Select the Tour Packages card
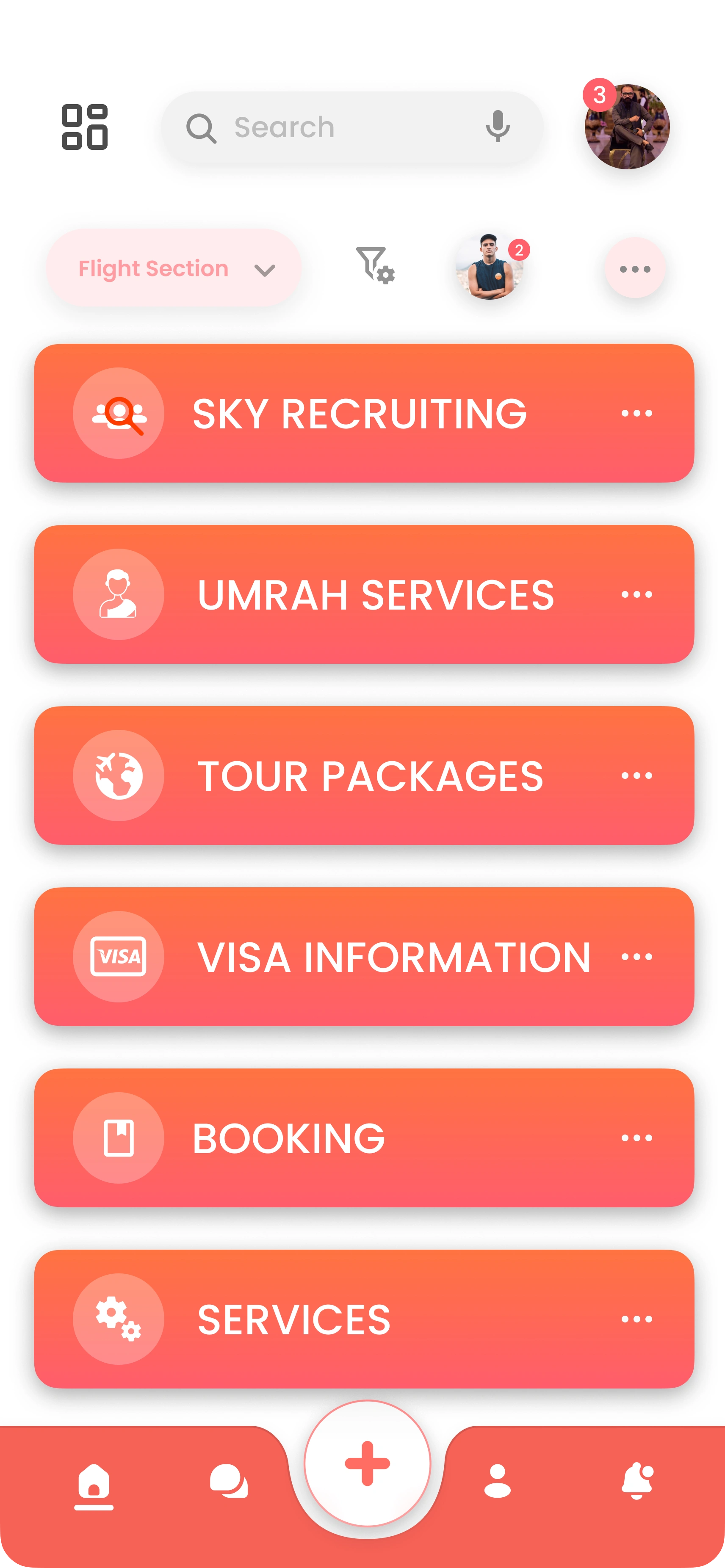 [359, 776]
